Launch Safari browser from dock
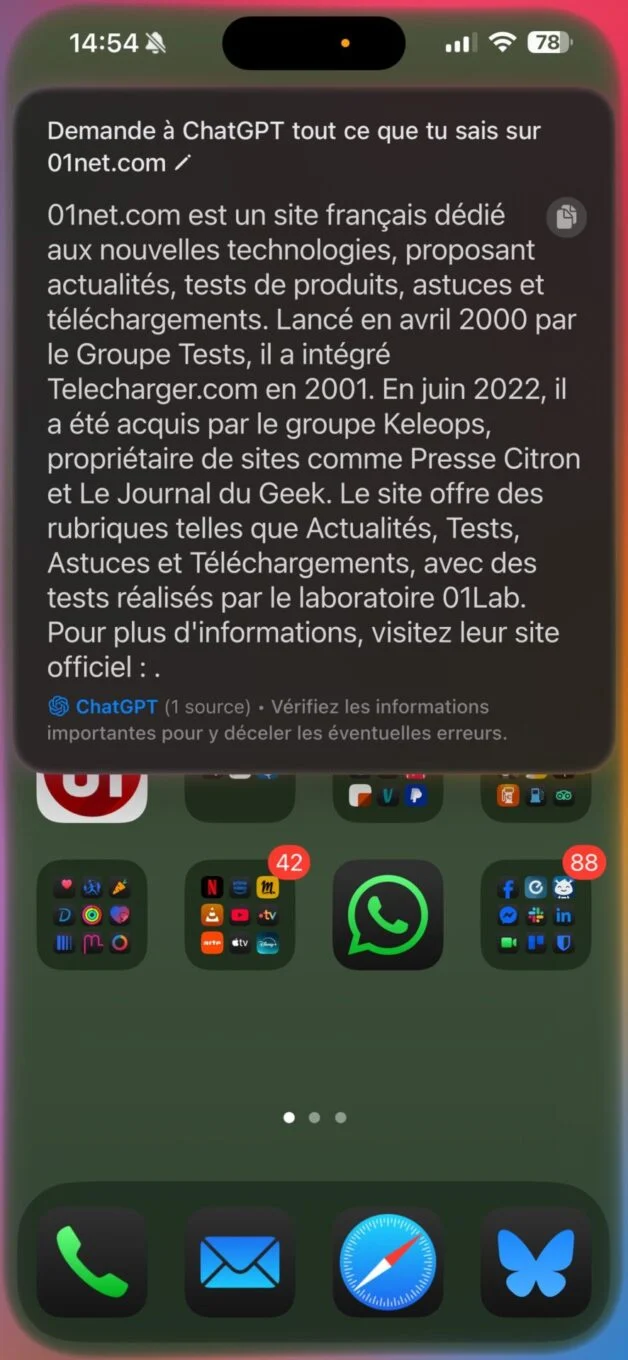Image resolution: width=628 pixels, height=1360 pixels. 388,1262
